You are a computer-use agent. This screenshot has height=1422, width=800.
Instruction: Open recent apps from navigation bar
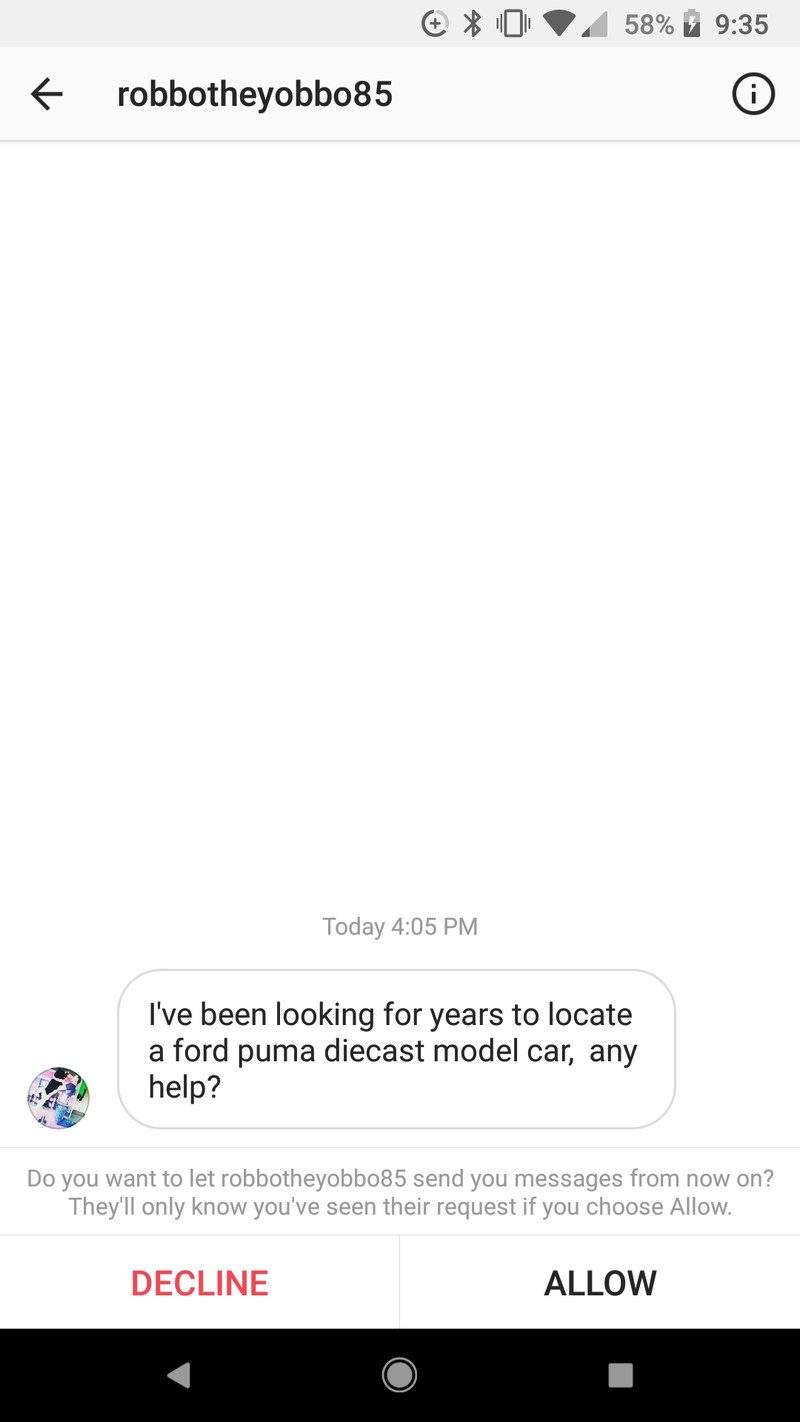pos(620,1375)
